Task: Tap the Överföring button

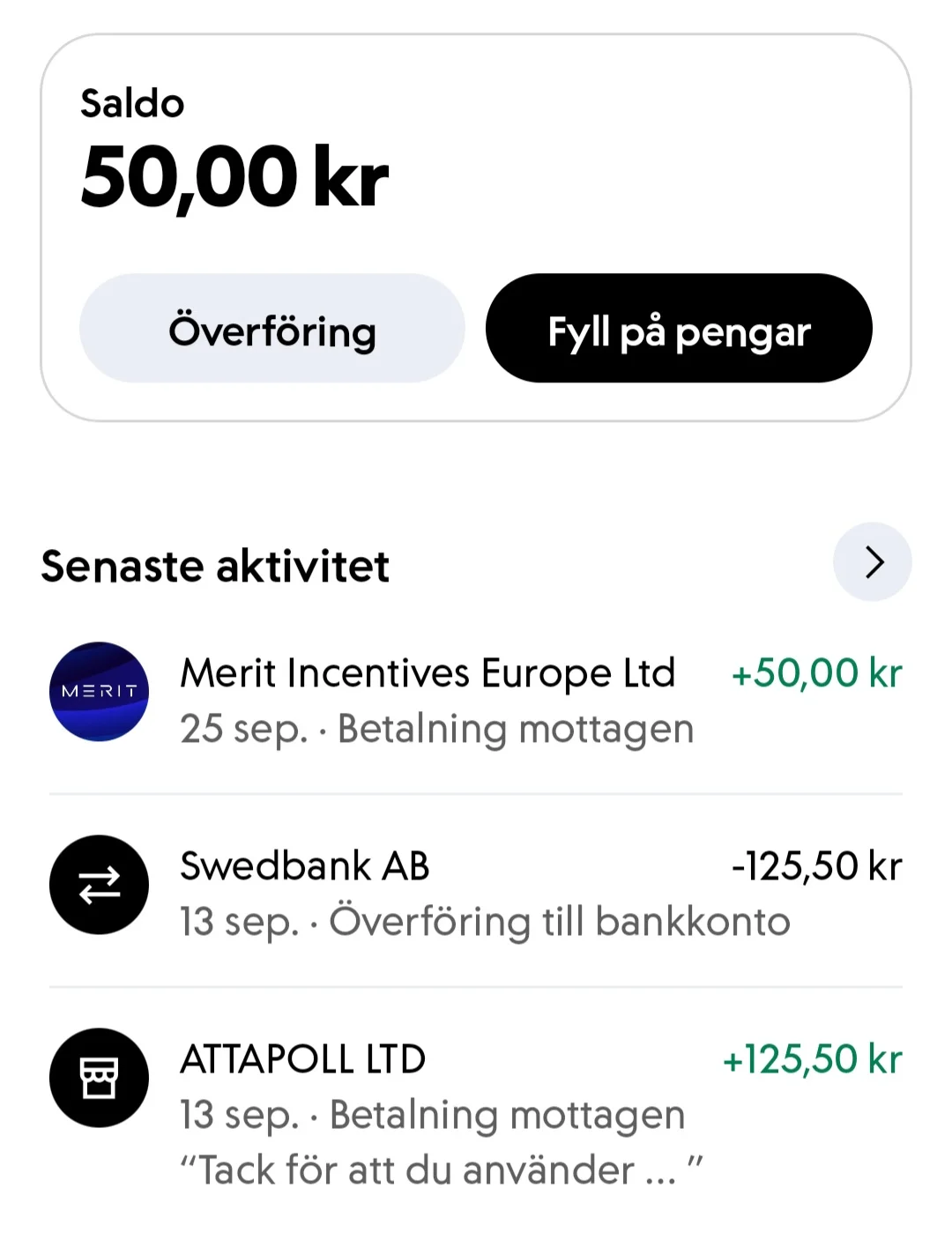Action: [272, 328]
